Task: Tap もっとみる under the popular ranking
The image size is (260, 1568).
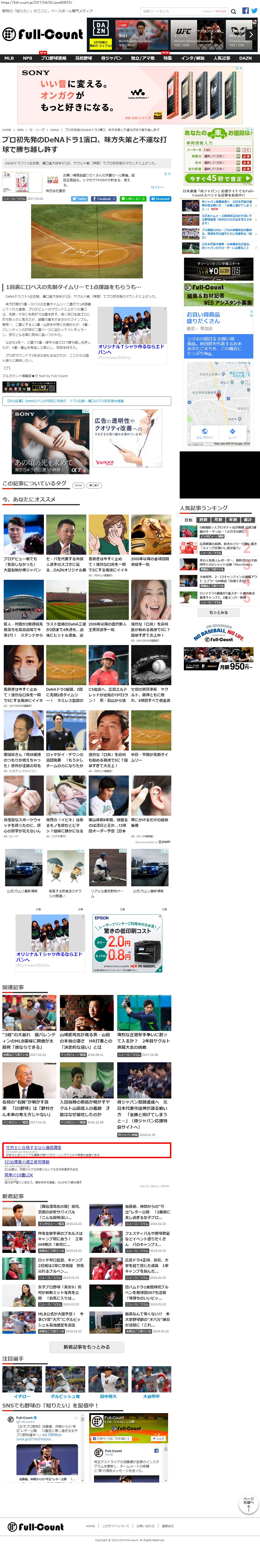Action: point(219,612)
